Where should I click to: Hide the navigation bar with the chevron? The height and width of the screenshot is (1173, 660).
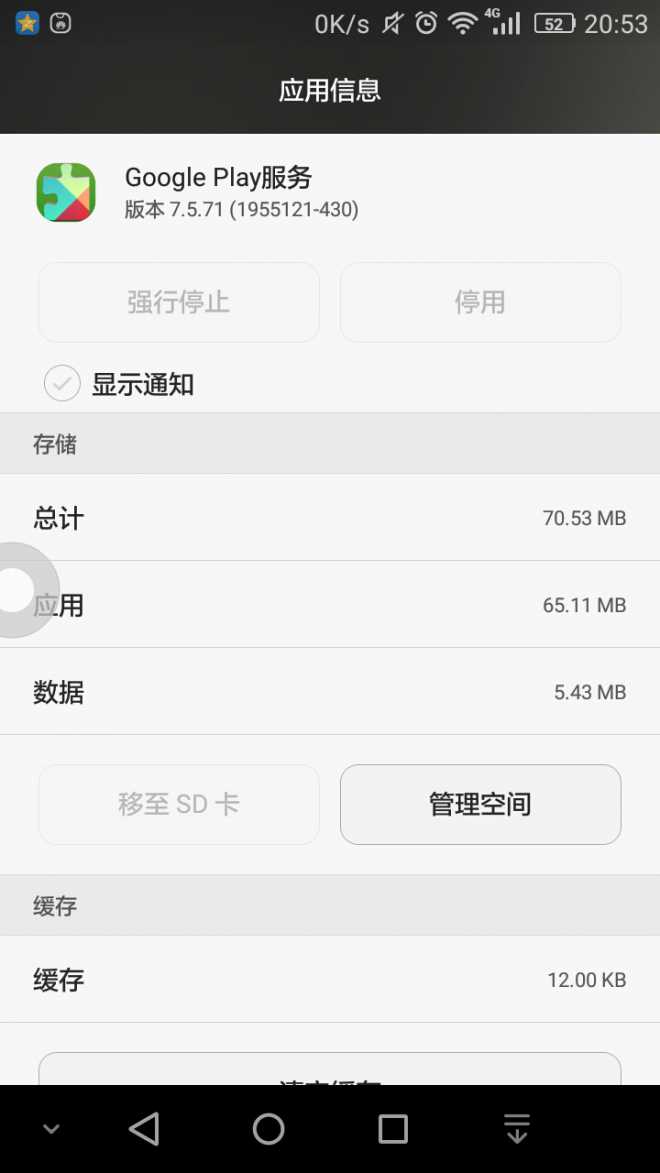(51, 1129)
